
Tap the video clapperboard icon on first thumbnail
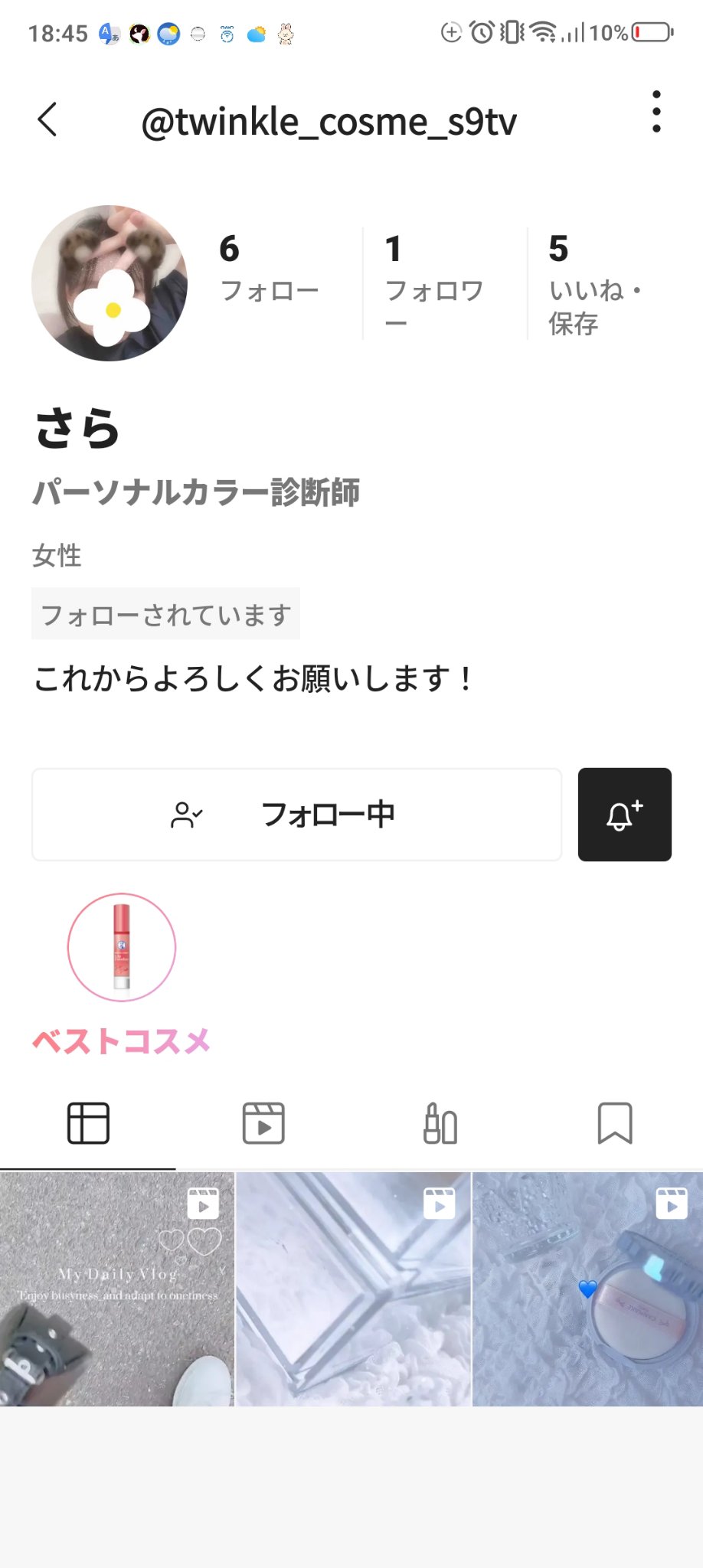click(202, 1204)
